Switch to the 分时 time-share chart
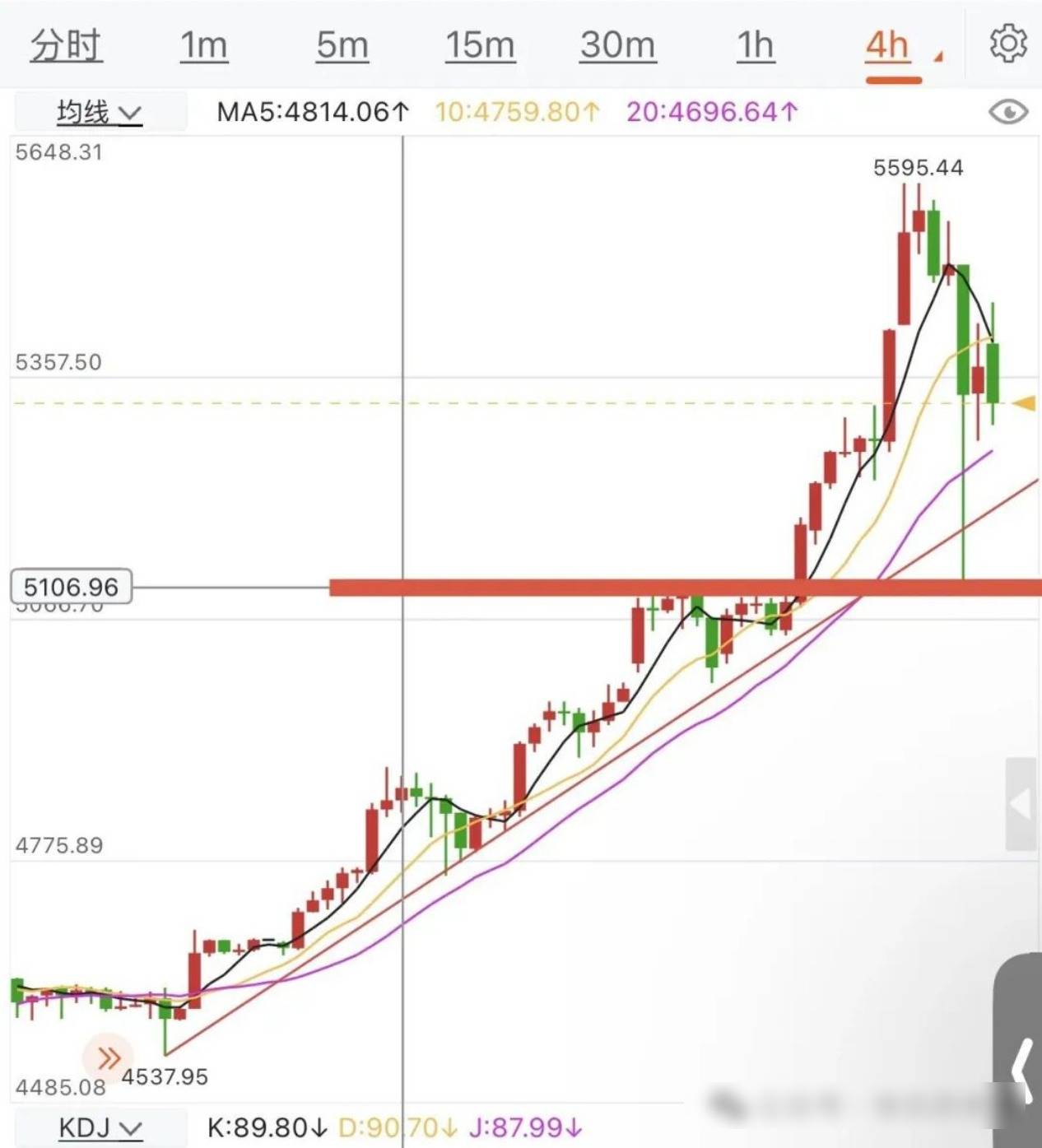 point(66,45)
